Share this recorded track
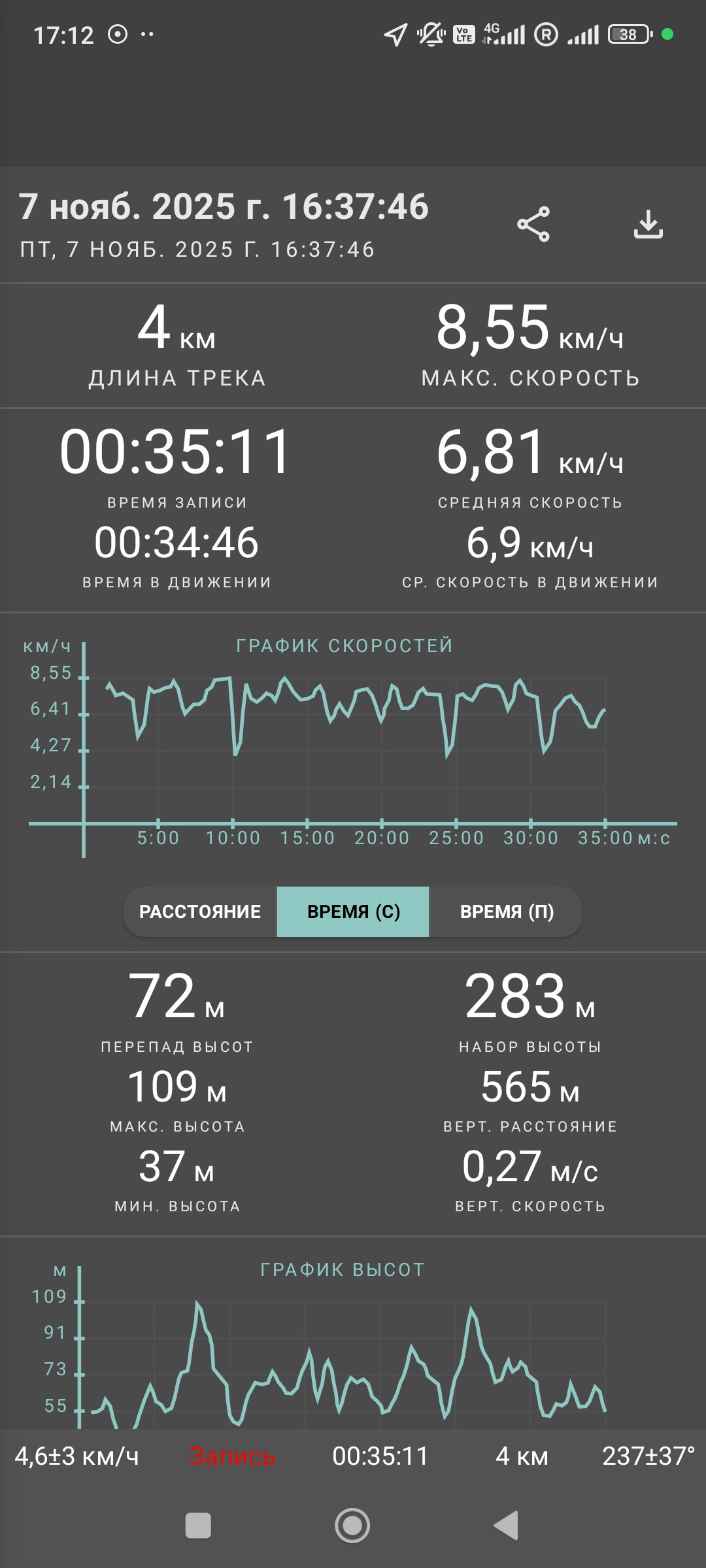 [533, 224]
